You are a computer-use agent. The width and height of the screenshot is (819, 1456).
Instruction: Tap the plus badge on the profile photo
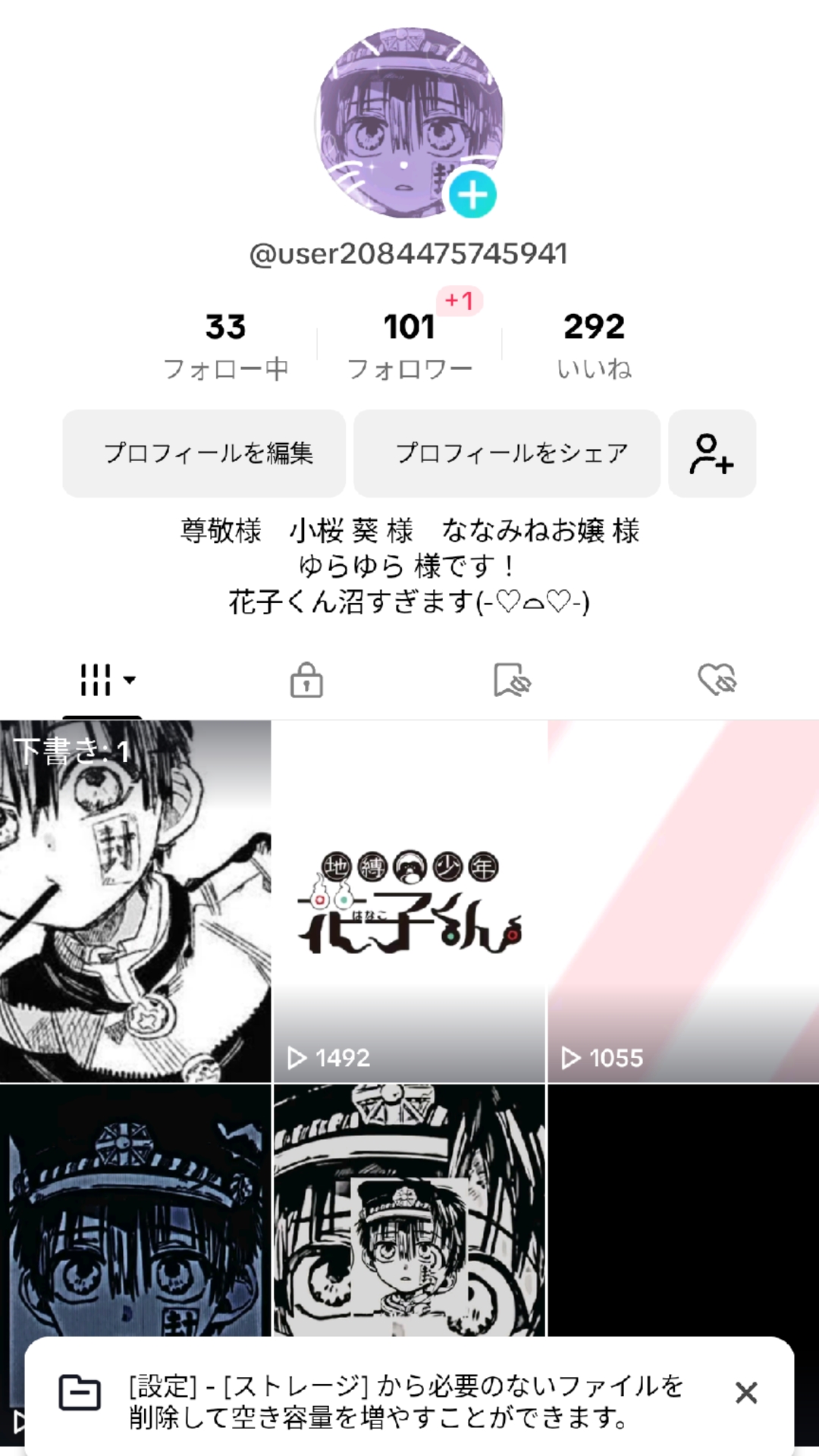472,195
